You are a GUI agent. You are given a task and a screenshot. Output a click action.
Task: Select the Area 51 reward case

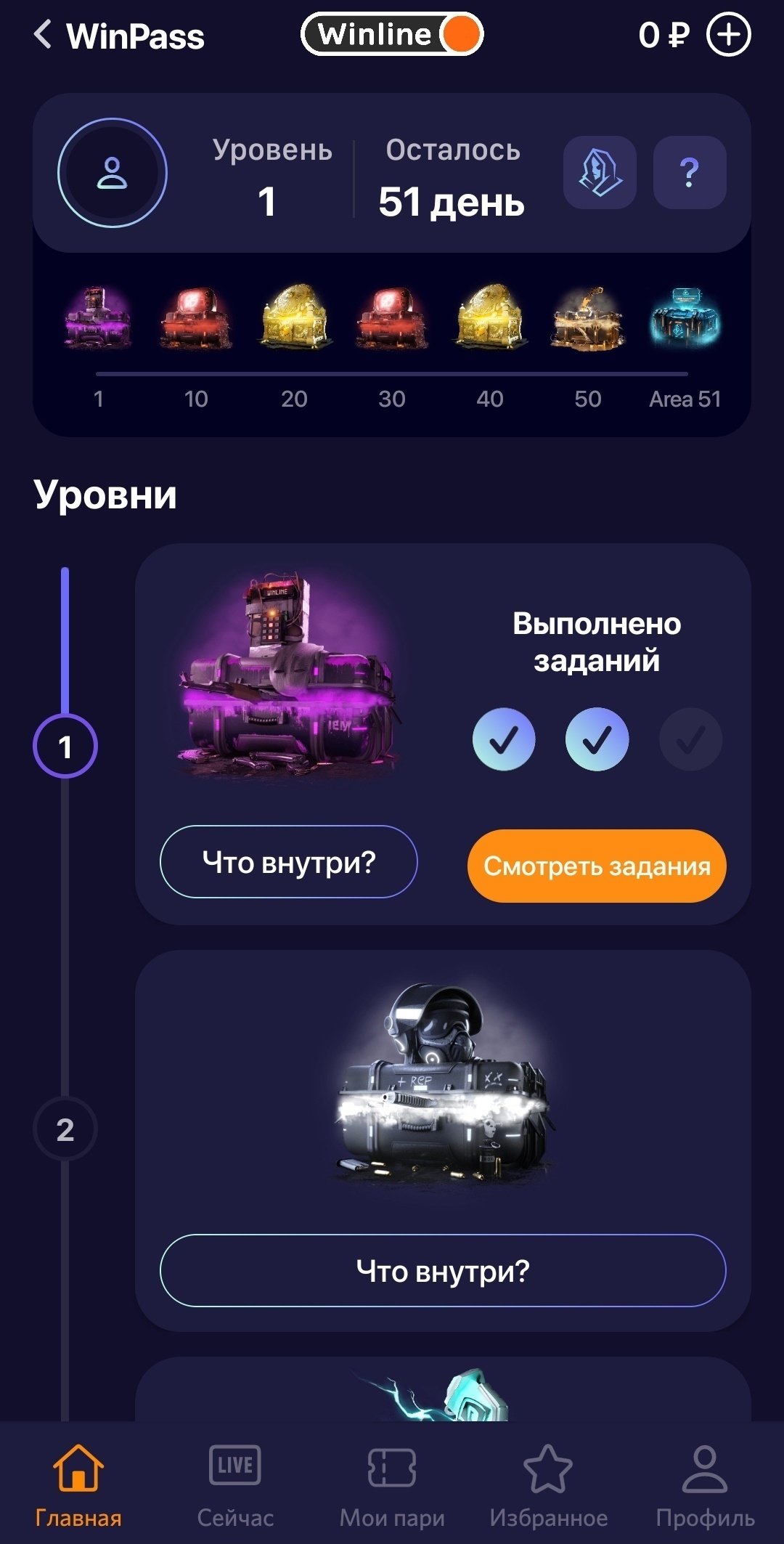click(685, 320)
